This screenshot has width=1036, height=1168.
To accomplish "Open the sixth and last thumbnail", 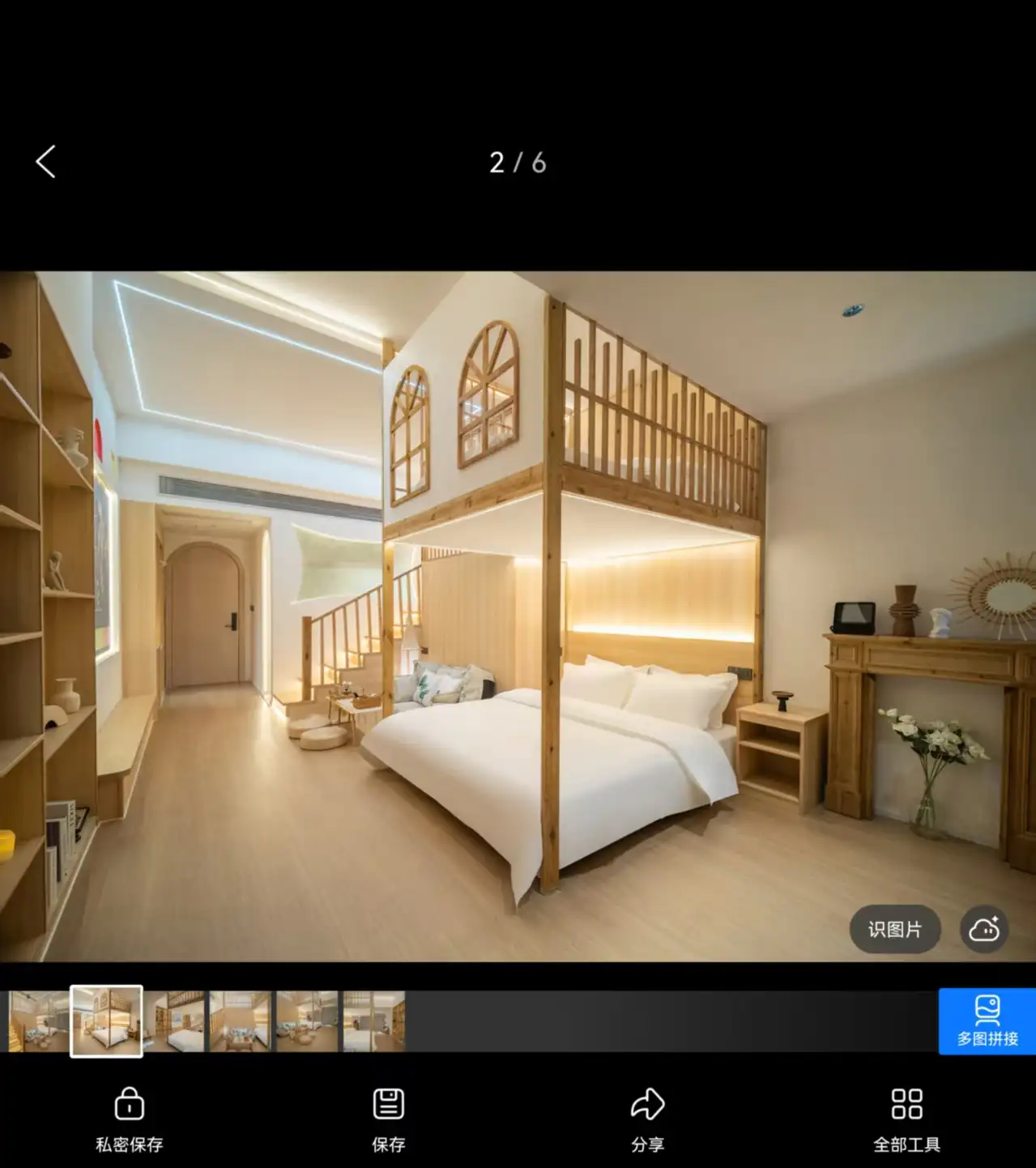I will point(373,1021).
